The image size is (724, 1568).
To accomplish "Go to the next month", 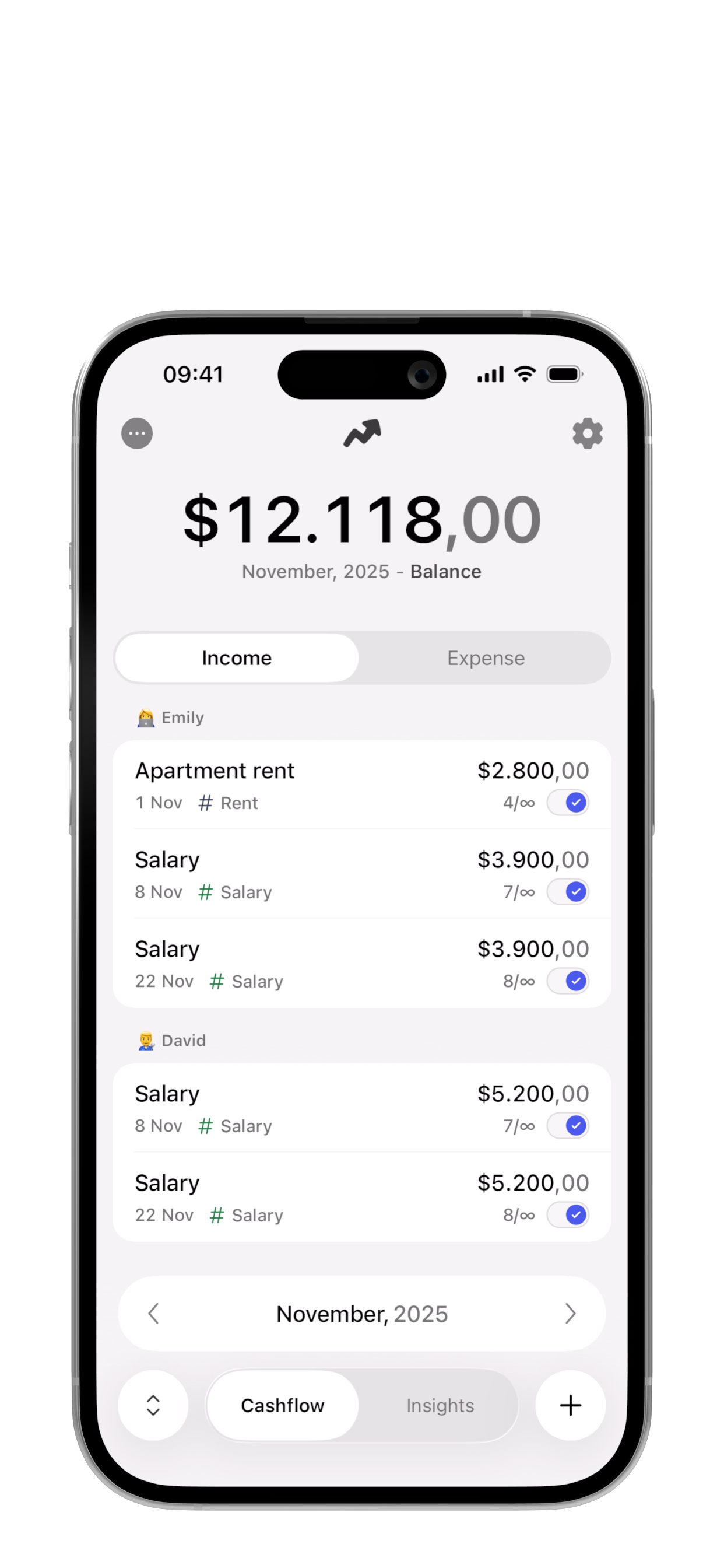I will coord(570,1314).
